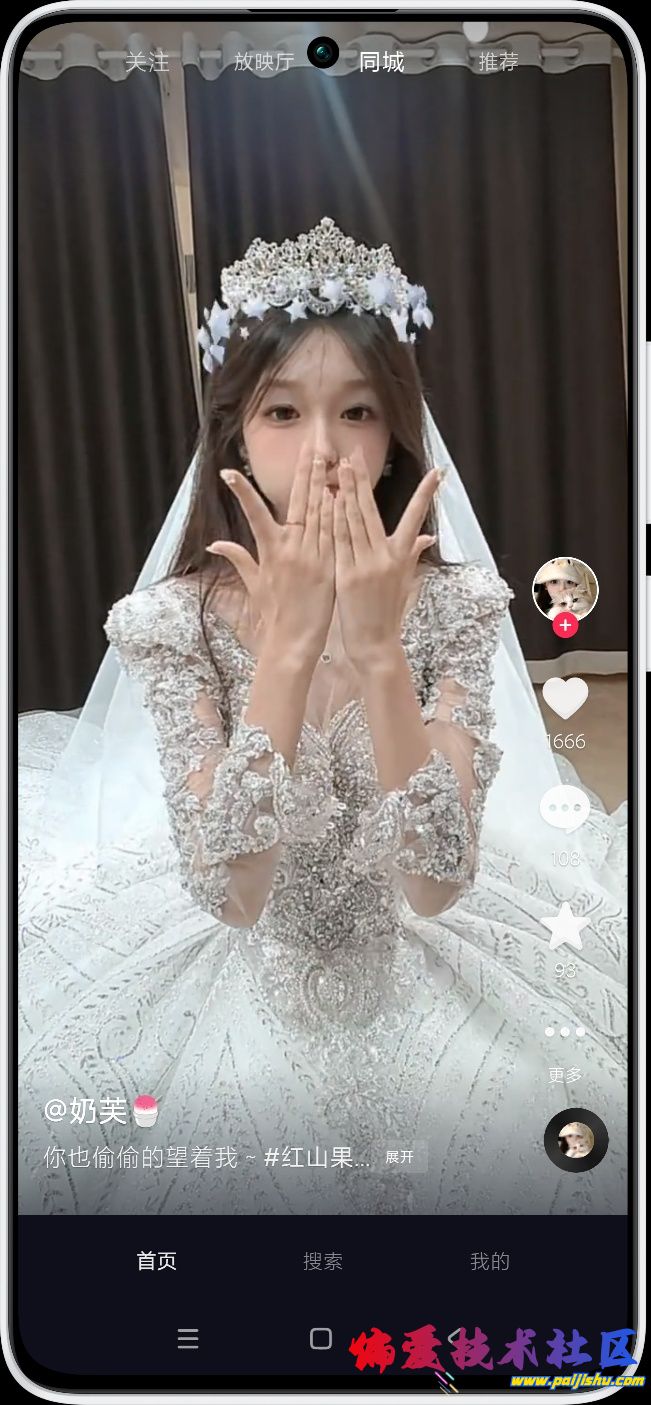Switch to the 关注 tab
Image resolution: width=651 pixels, height=1405 pixels.
(147, 62)
